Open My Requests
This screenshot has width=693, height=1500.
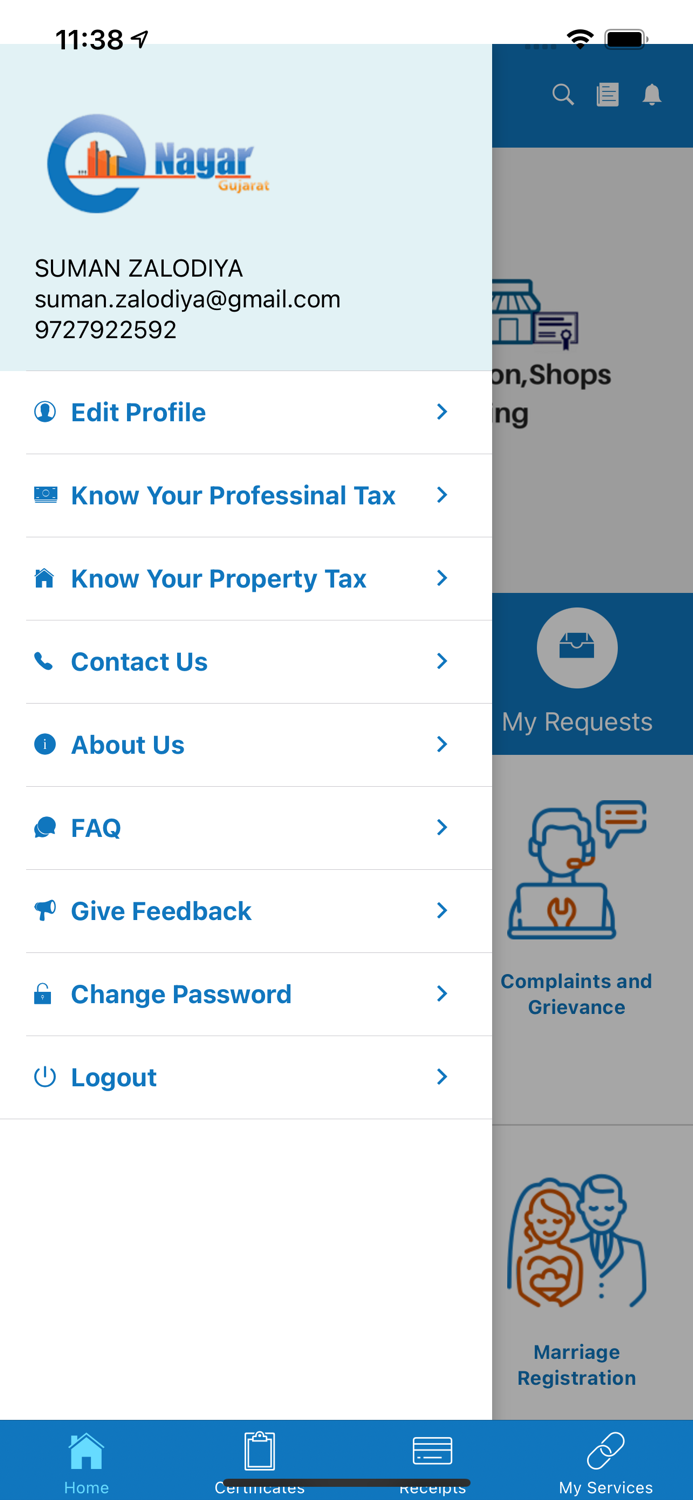point(577,673)
